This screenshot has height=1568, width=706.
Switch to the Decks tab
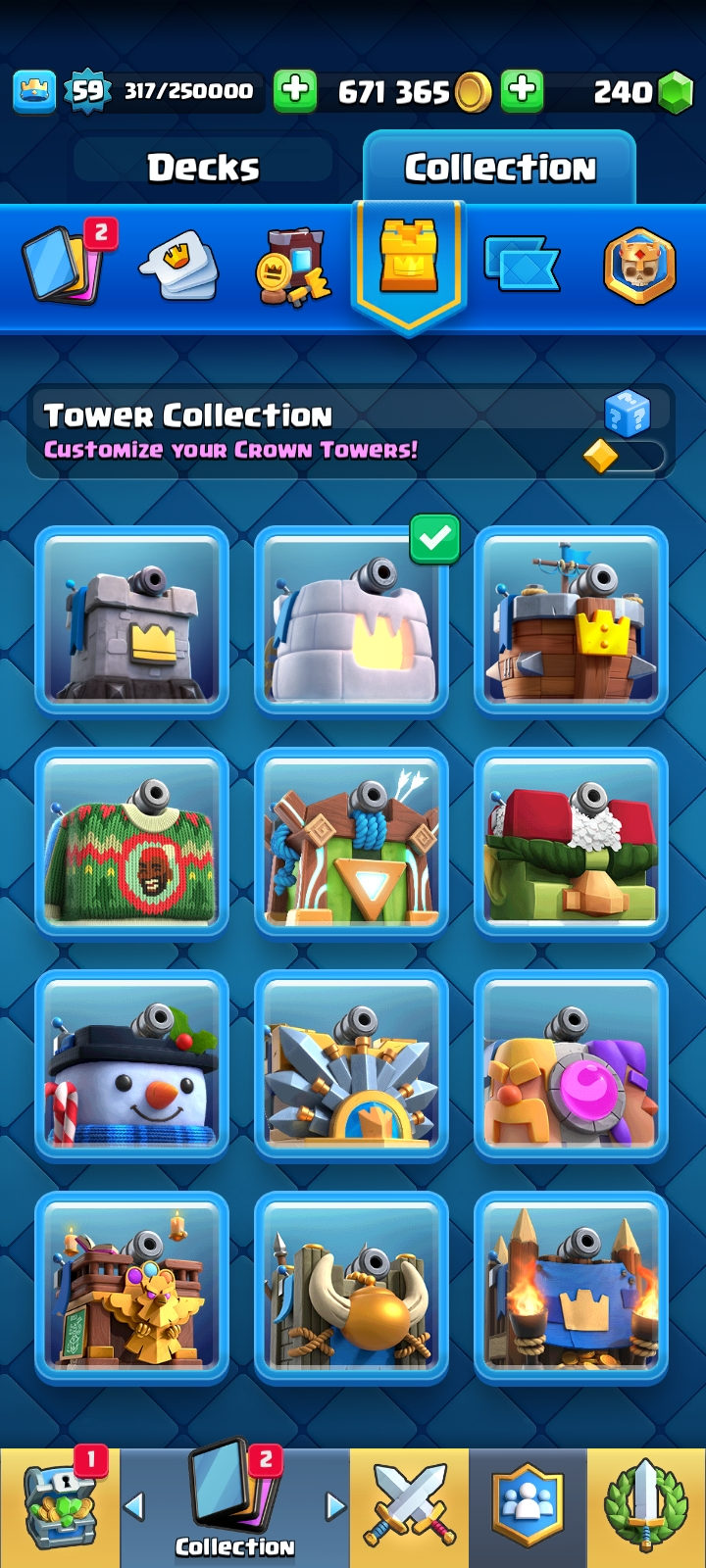tap(203, 168)
